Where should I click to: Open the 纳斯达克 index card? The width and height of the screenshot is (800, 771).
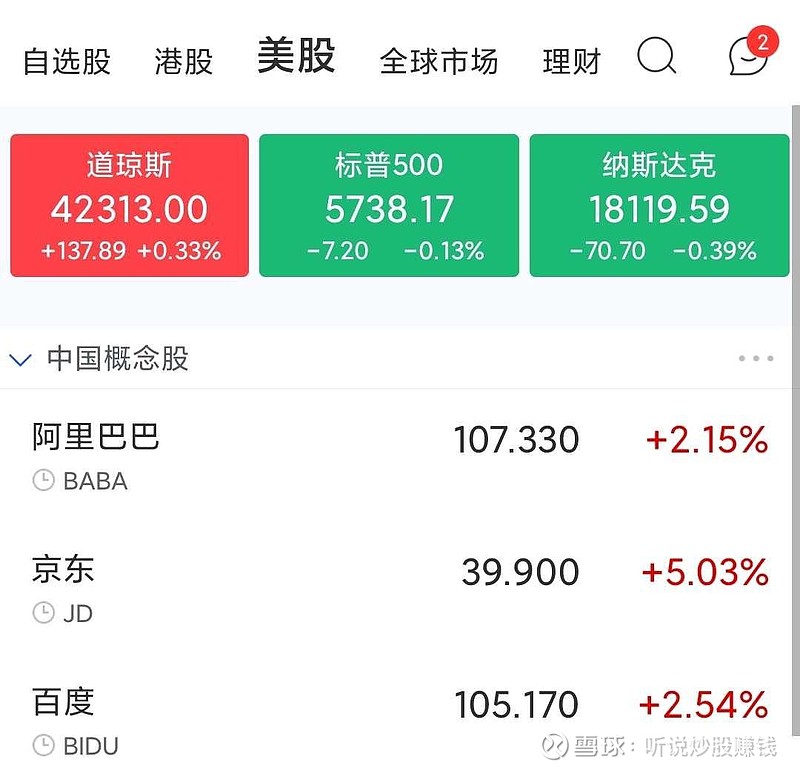point(659,206)
